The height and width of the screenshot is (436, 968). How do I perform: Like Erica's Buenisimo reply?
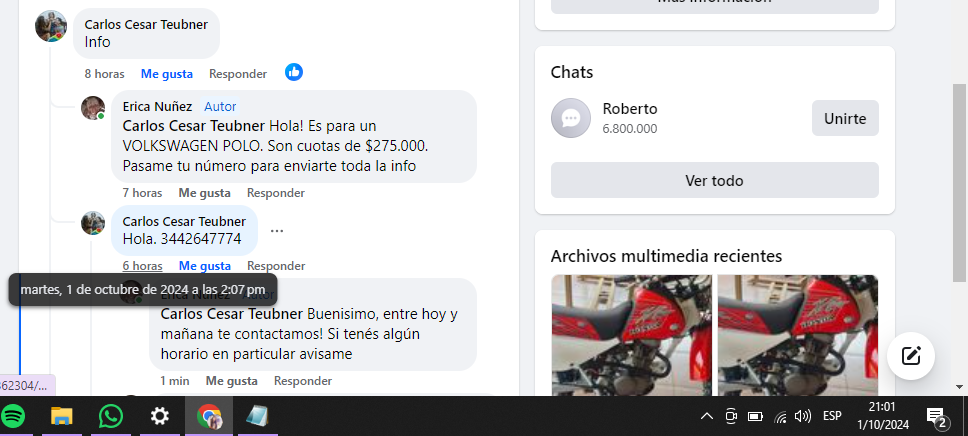click(231, 381)
